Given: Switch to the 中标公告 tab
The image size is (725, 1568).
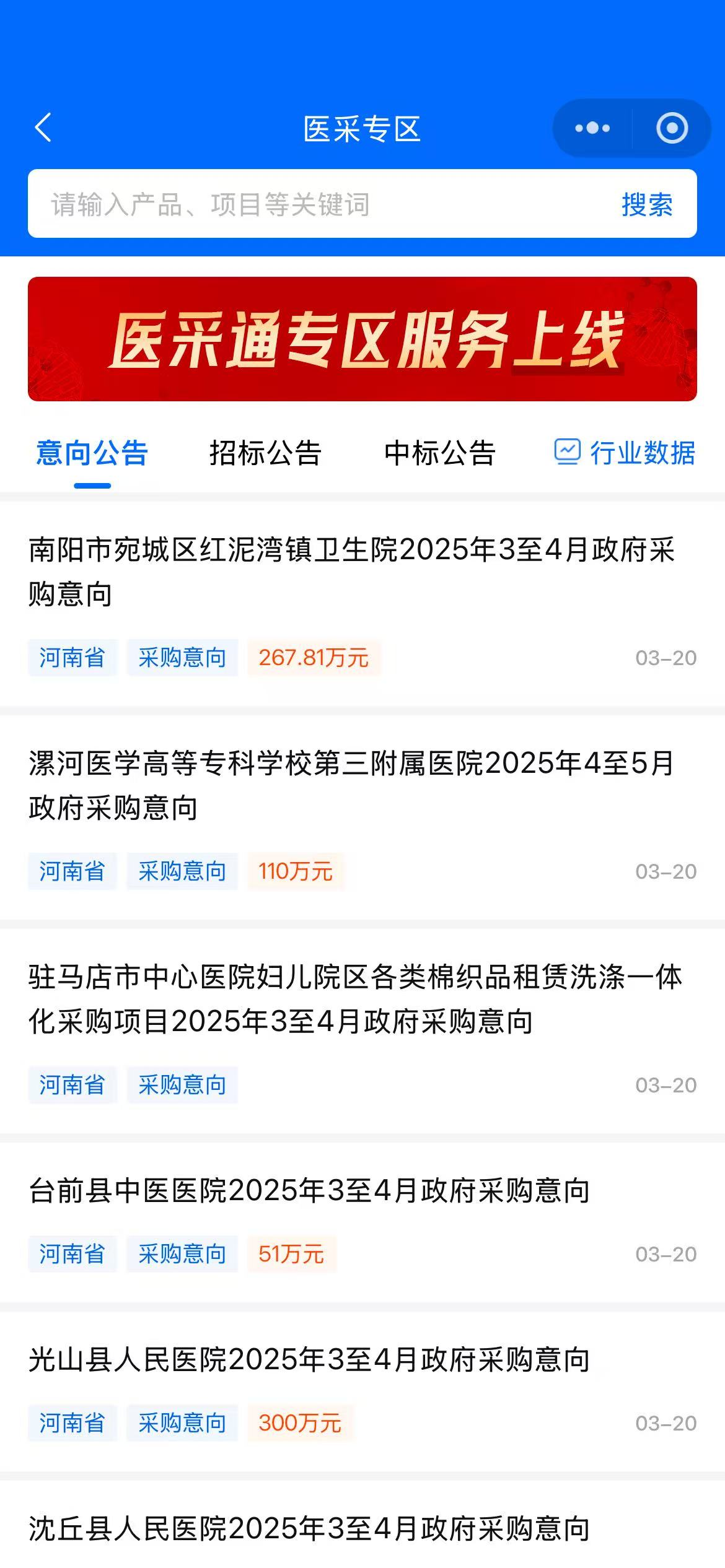Looking at the screenshot, I should click(440, 453).
